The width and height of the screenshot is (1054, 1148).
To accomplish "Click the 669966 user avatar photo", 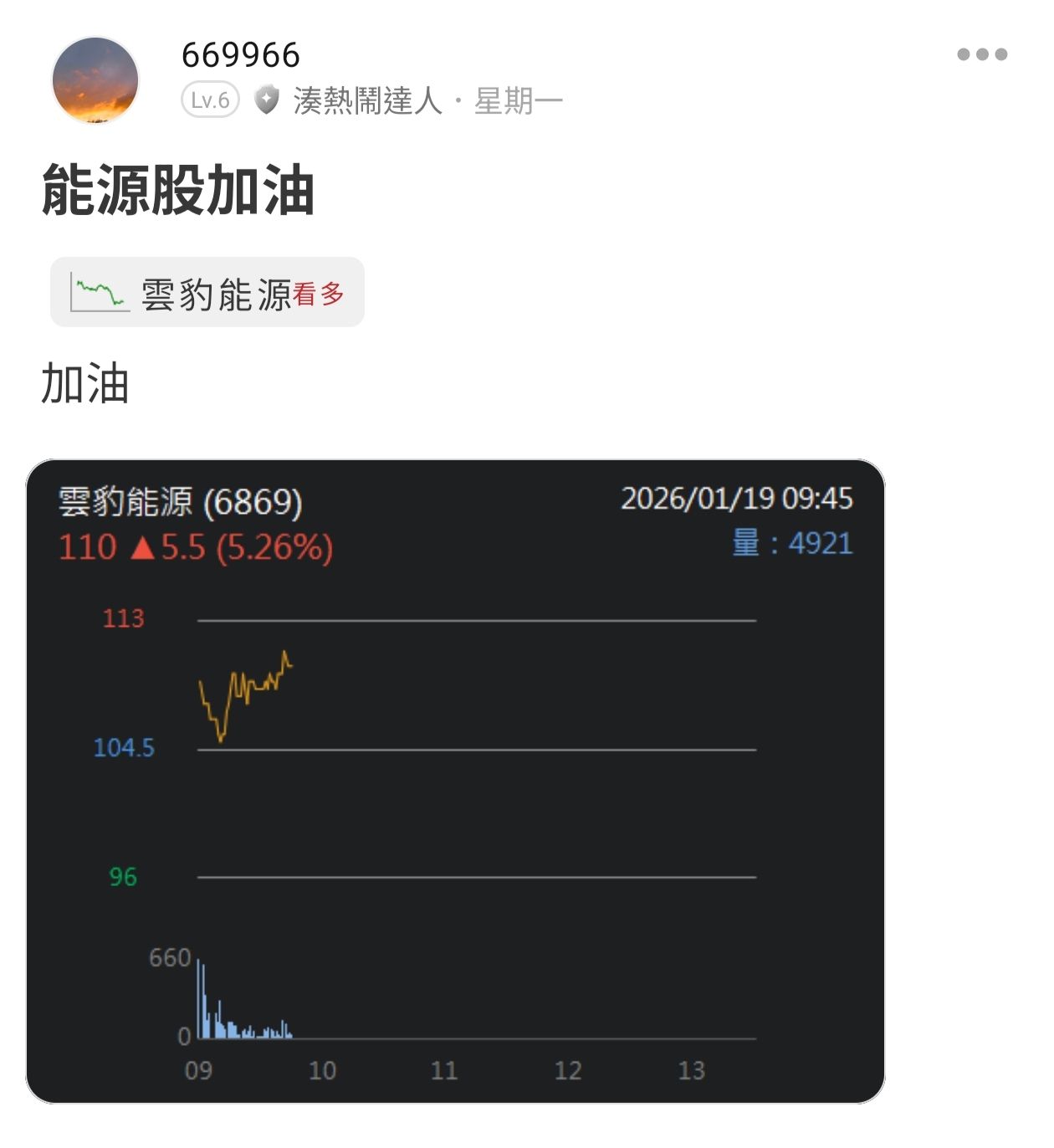I will (x=95, y=80).
